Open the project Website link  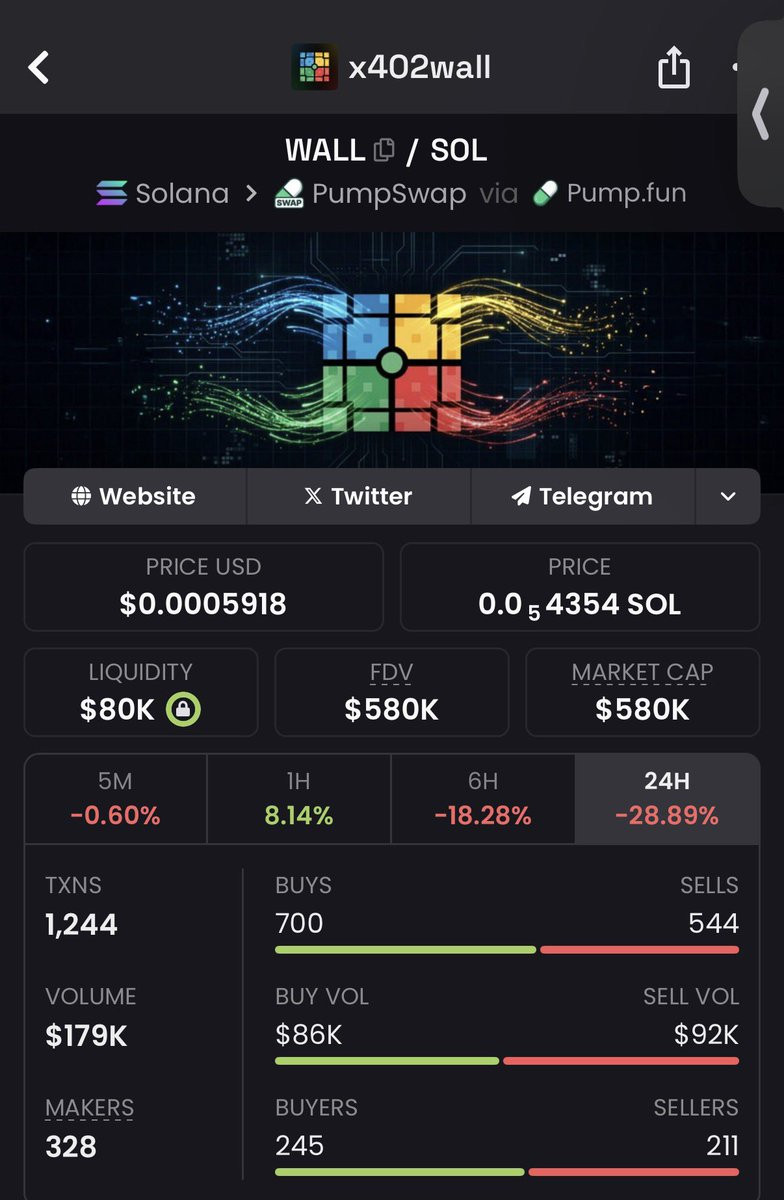click(x=135, y=496)
